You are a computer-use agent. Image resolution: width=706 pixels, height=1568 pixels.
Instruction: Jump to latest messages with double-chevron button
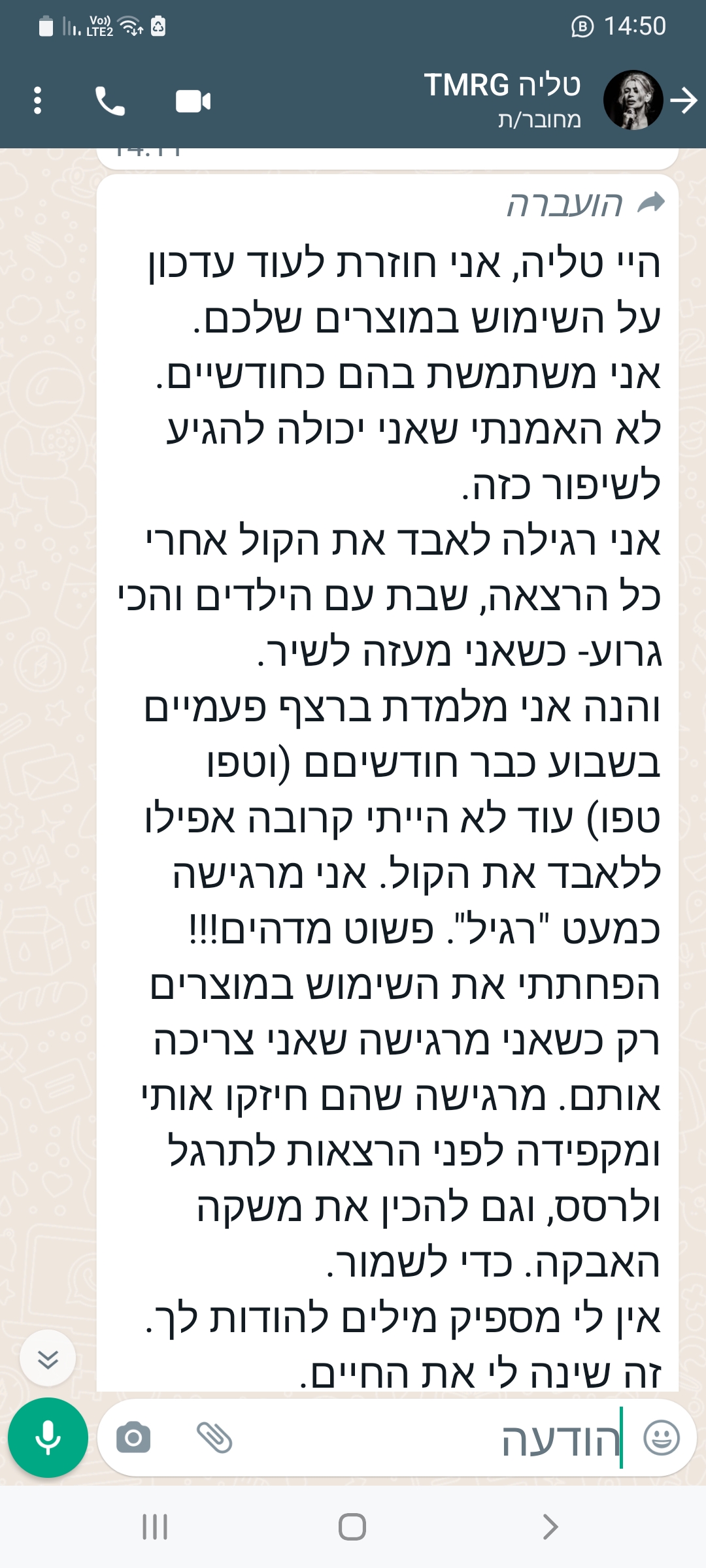point(48,1358)
